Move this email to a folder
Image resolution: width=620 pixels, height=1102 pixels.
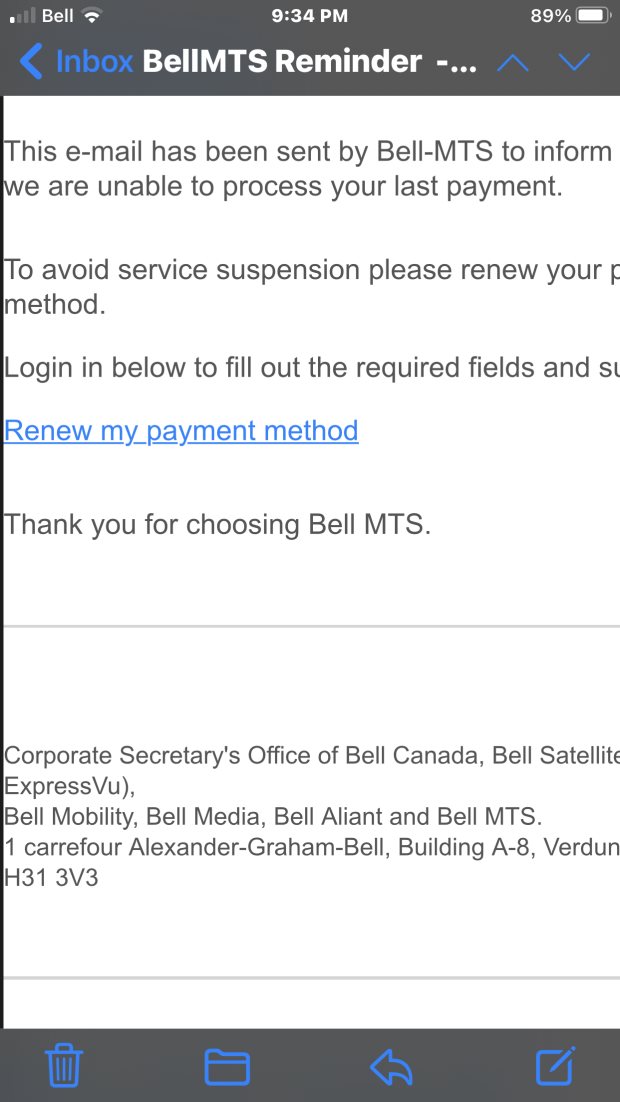pos(227,1066)
